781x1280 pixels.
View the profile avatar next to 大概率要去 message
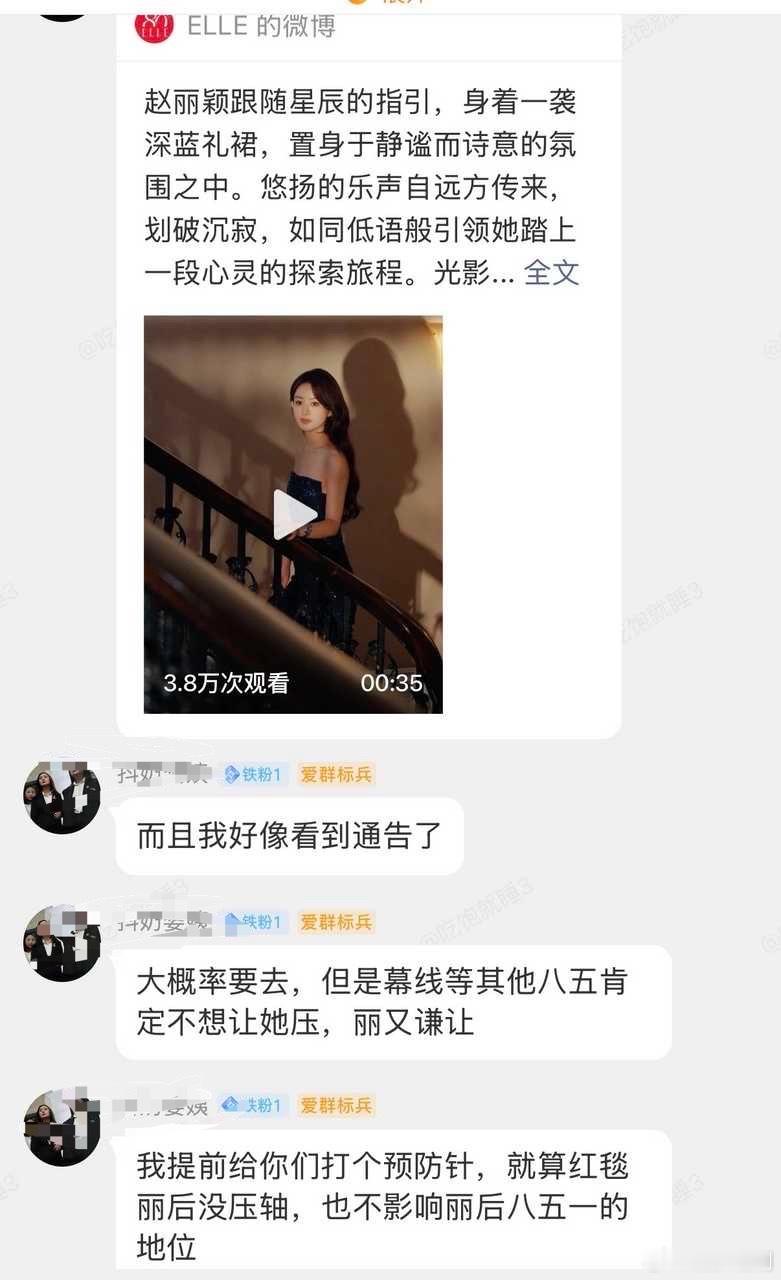(x=62, y=943)
